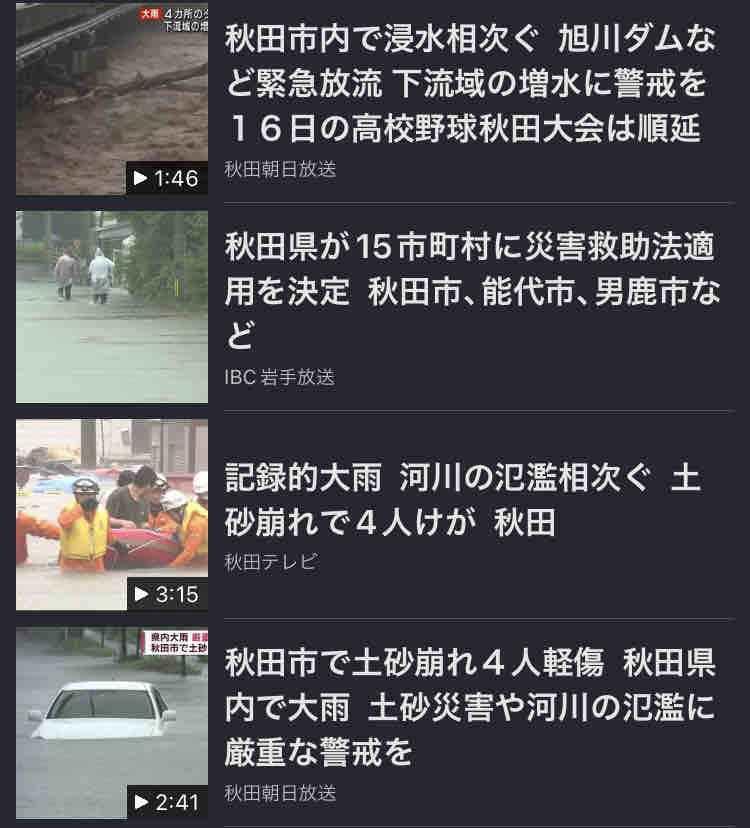Open the 記録的大雨 article from 秋田テレビ
This screenshot has width=750, height=828.
[x=463, y=500]
